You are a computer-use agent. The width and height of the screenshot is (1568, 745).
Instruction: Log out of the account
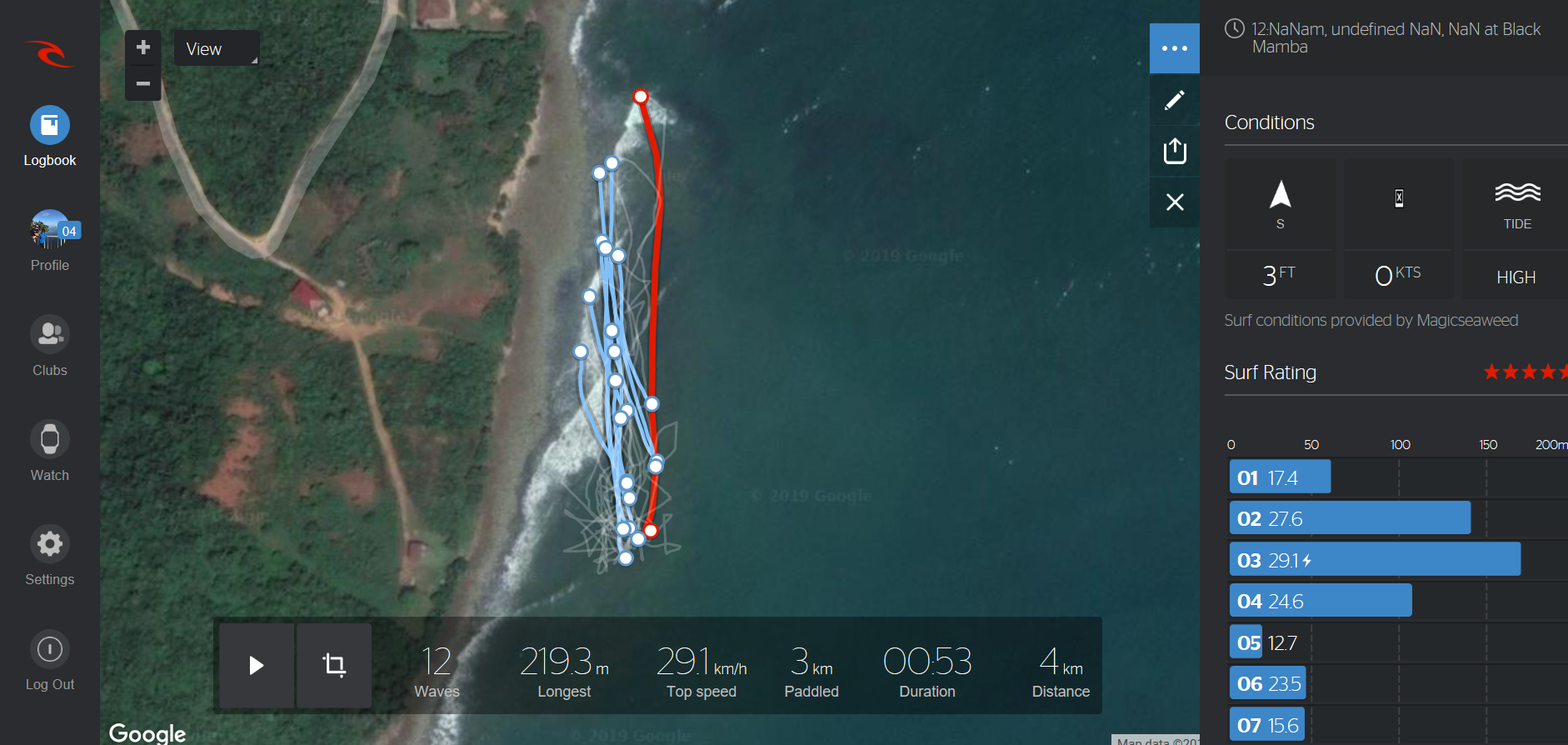tap(50, 661)
